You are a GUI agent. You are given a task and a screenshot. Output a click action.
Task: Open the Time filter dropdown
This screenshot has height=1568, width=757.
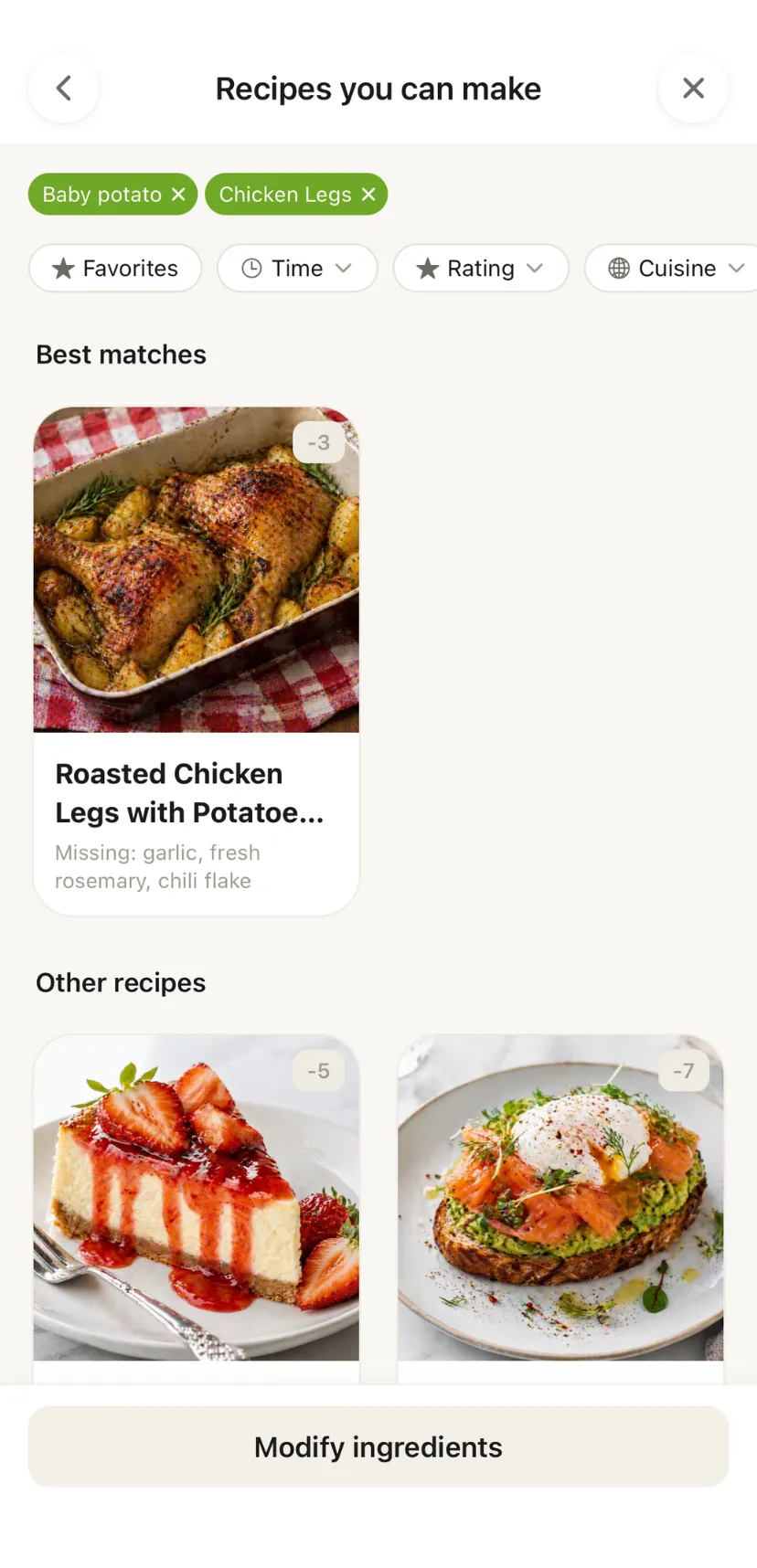297,268
